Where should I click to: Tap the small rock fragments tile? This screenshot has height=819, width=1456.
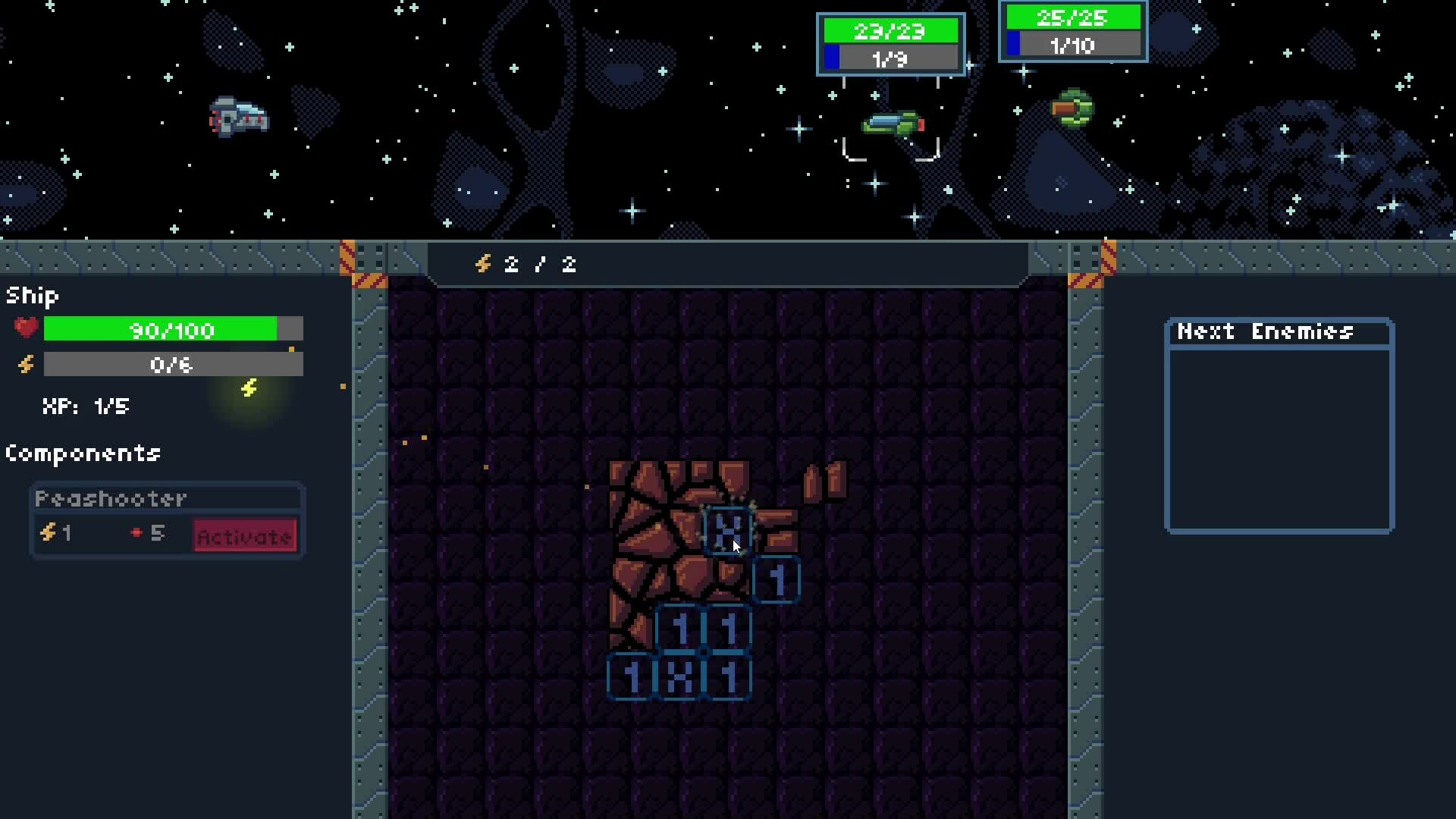[824, 482]
